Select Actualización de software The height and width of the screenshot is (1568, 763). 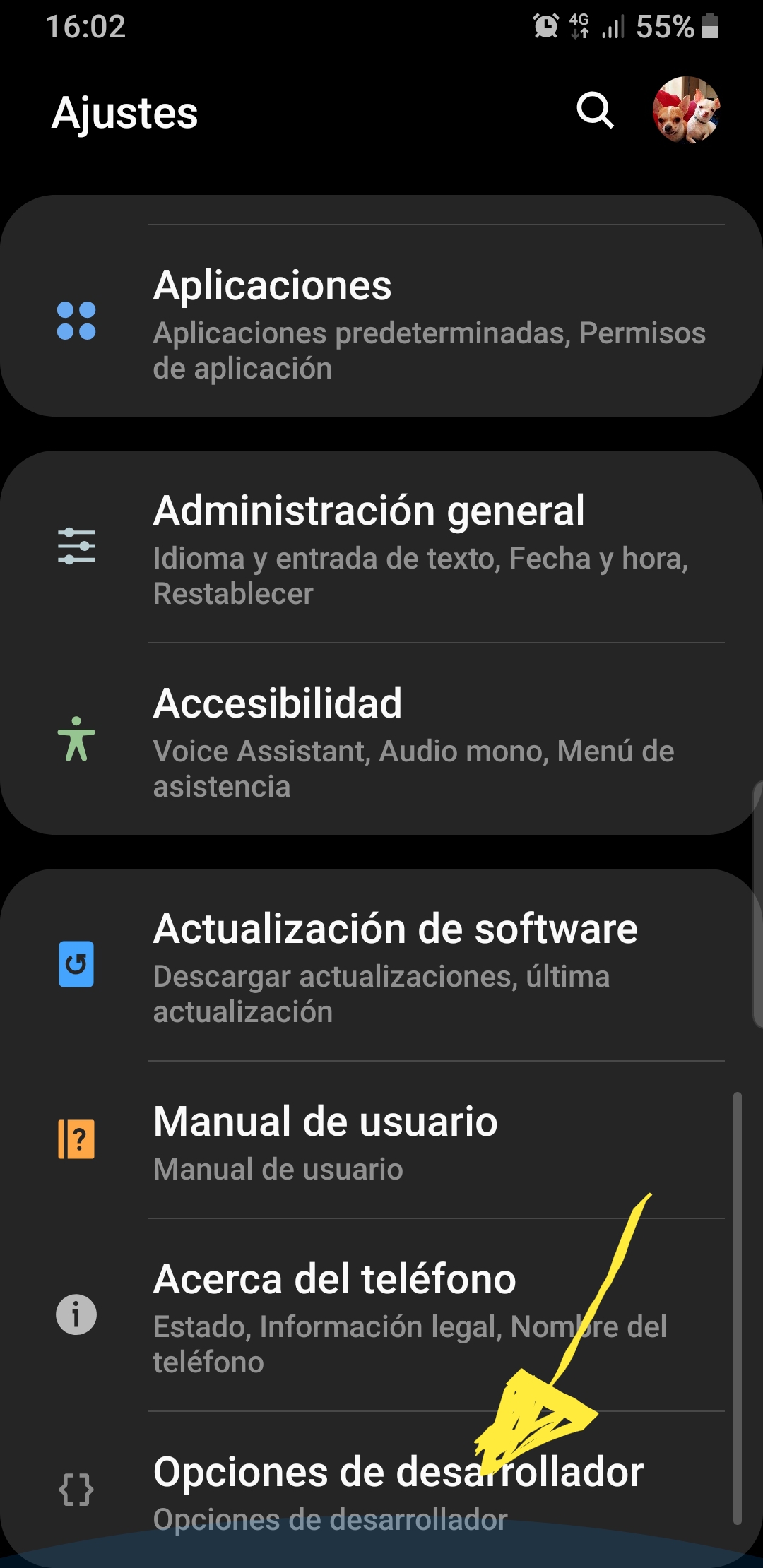coord(381,966)
